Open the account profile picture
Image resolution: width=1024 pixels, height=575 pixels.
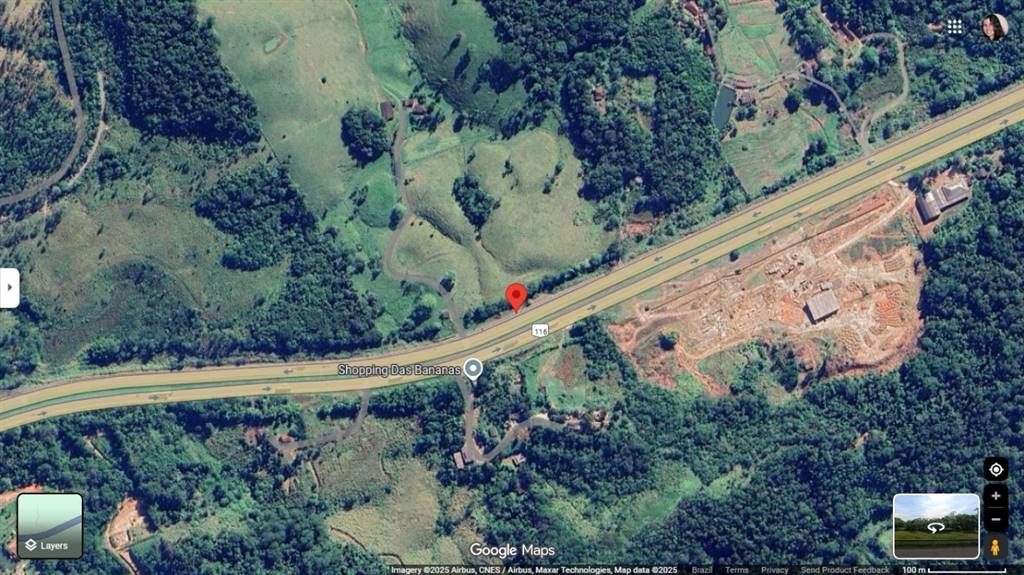[994, 27]
